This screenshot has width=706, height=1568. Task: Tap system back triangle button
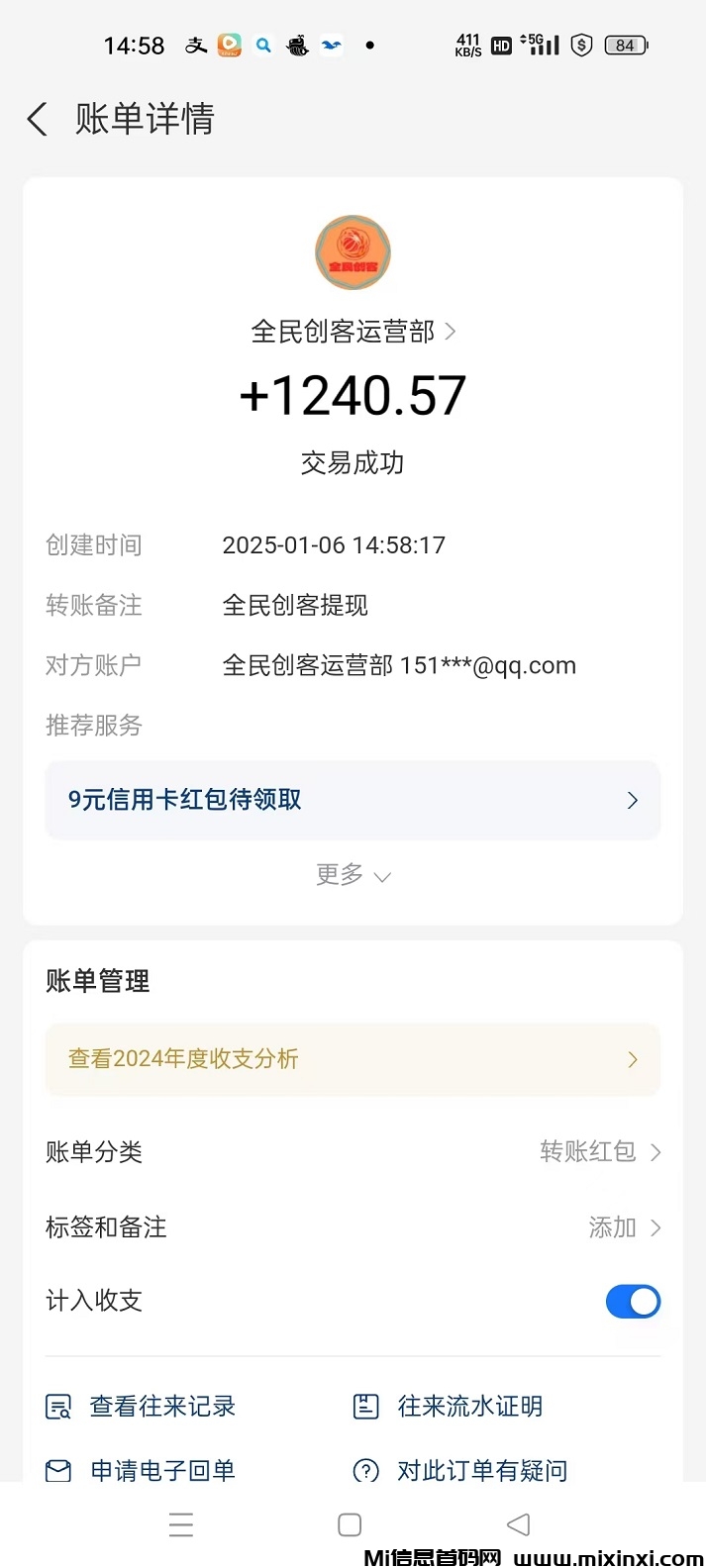(518, 1524)
